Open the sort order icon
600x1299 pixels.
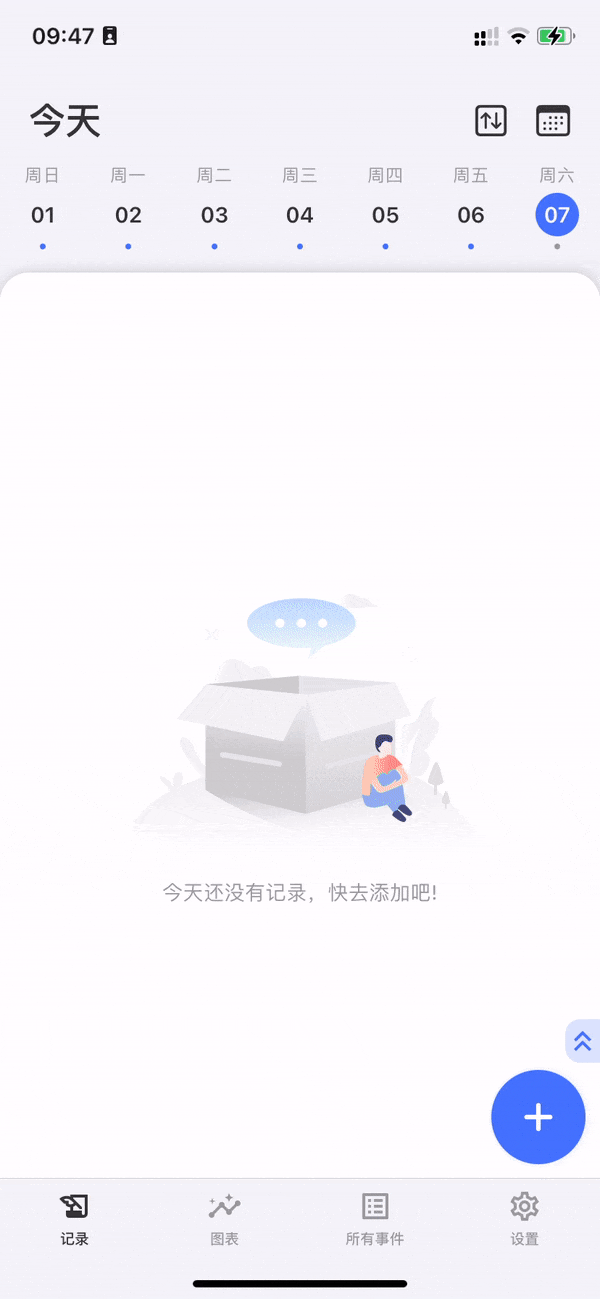(x=490, y=121)
